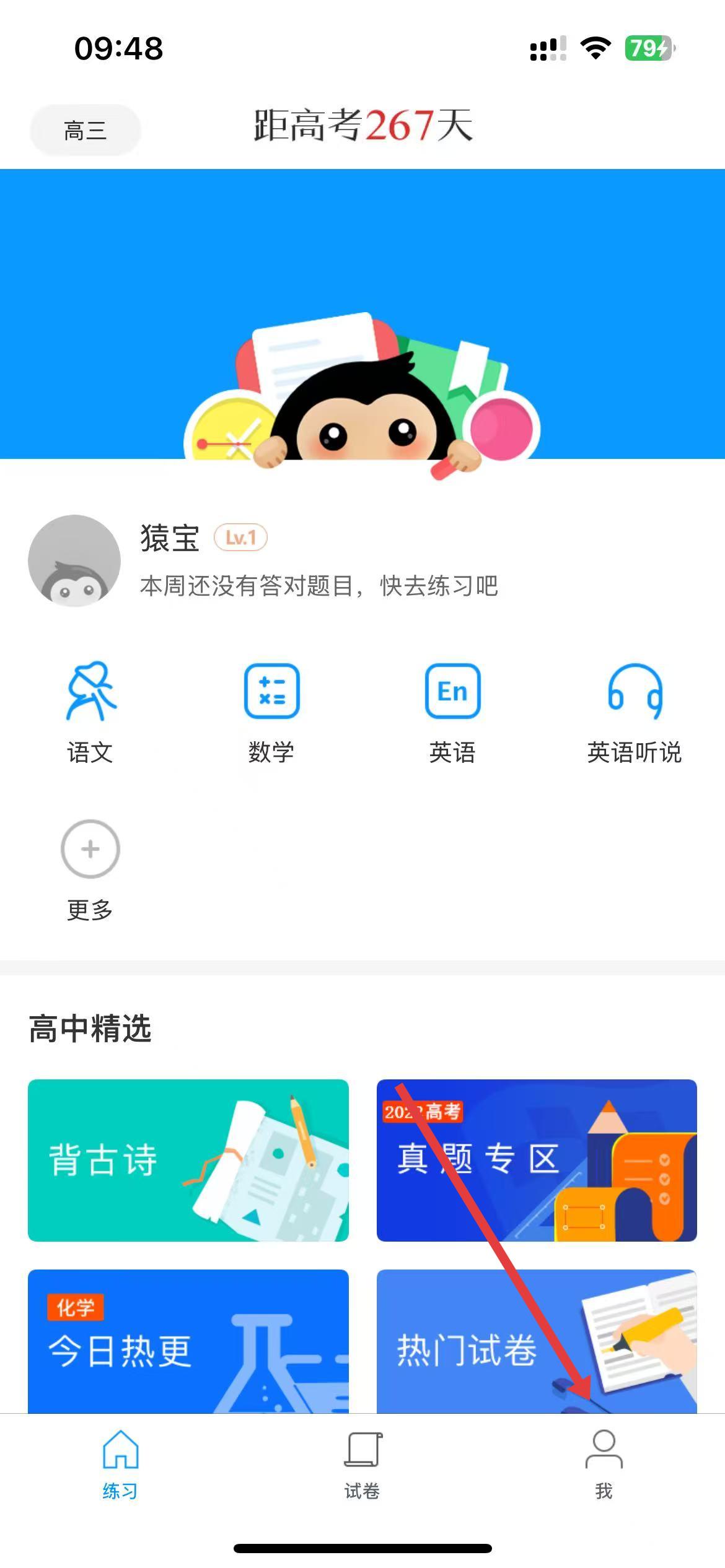The image size is (725, 1568).
Task: Open the 背古诗 card
Action: pyautogui.click(x=188, y=1160)
